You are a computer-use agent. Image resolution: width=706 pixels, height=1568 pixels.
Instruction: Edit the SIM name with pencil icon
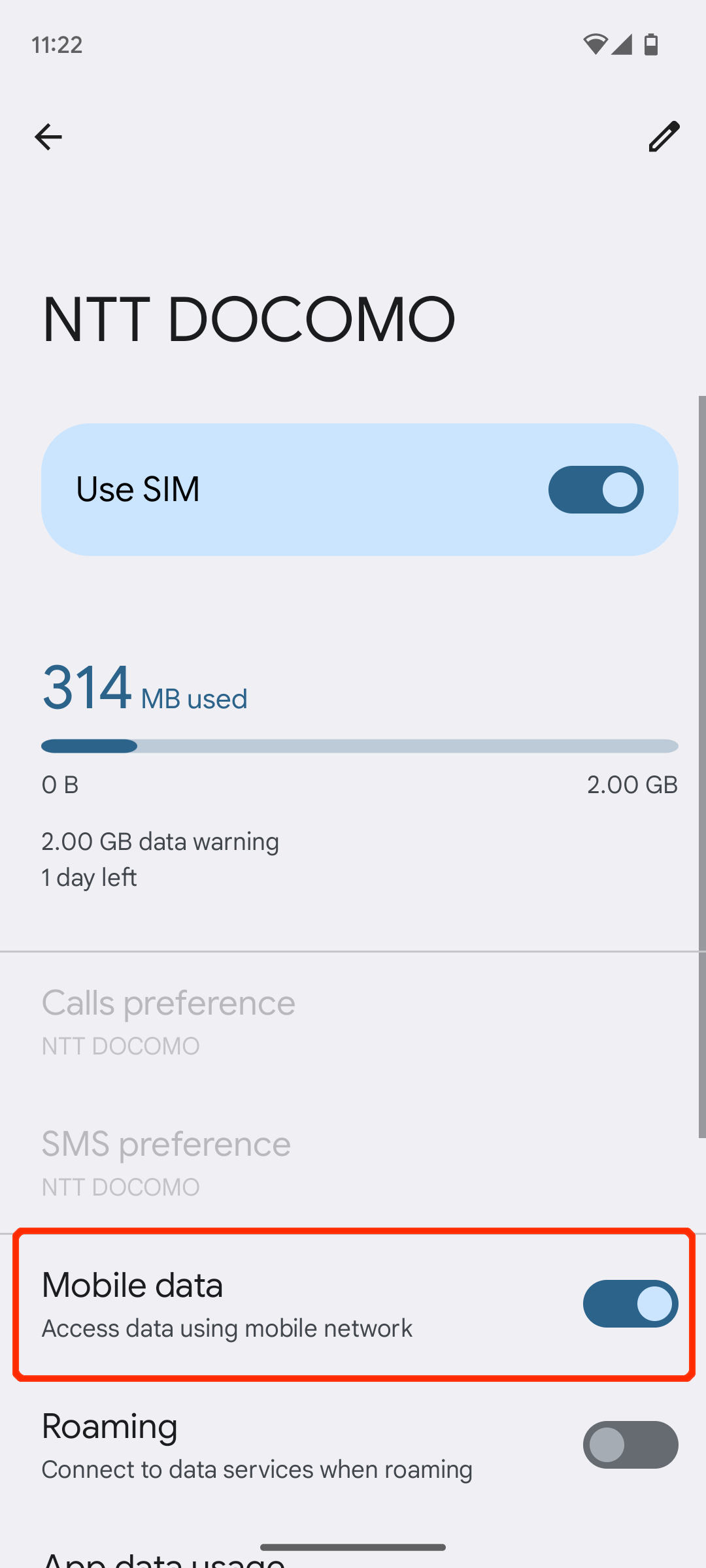664,137
